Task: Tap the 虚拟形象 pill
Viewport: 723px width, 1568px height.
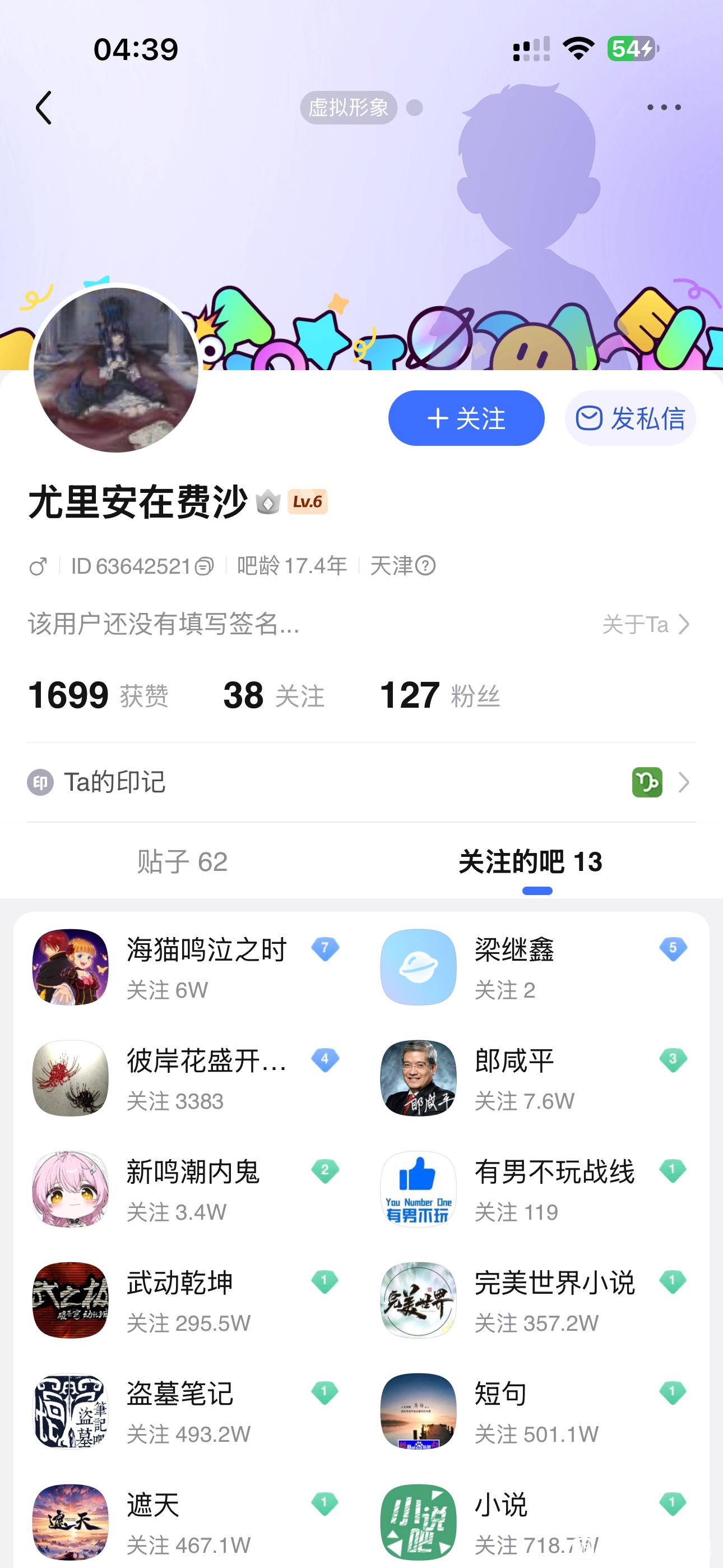Action: (349, 108)
